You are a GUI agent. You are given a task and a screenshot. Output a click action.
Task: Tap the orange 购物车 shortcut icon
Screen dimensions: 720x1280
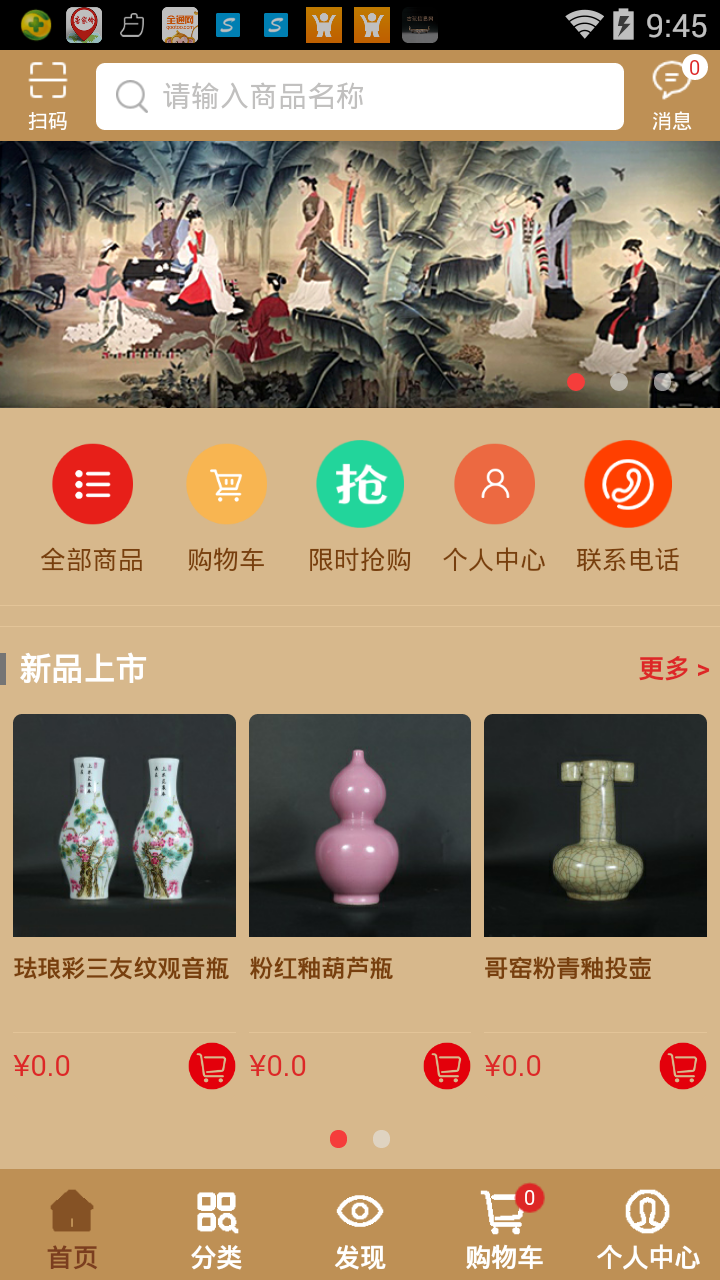click(x=226, y=485)
